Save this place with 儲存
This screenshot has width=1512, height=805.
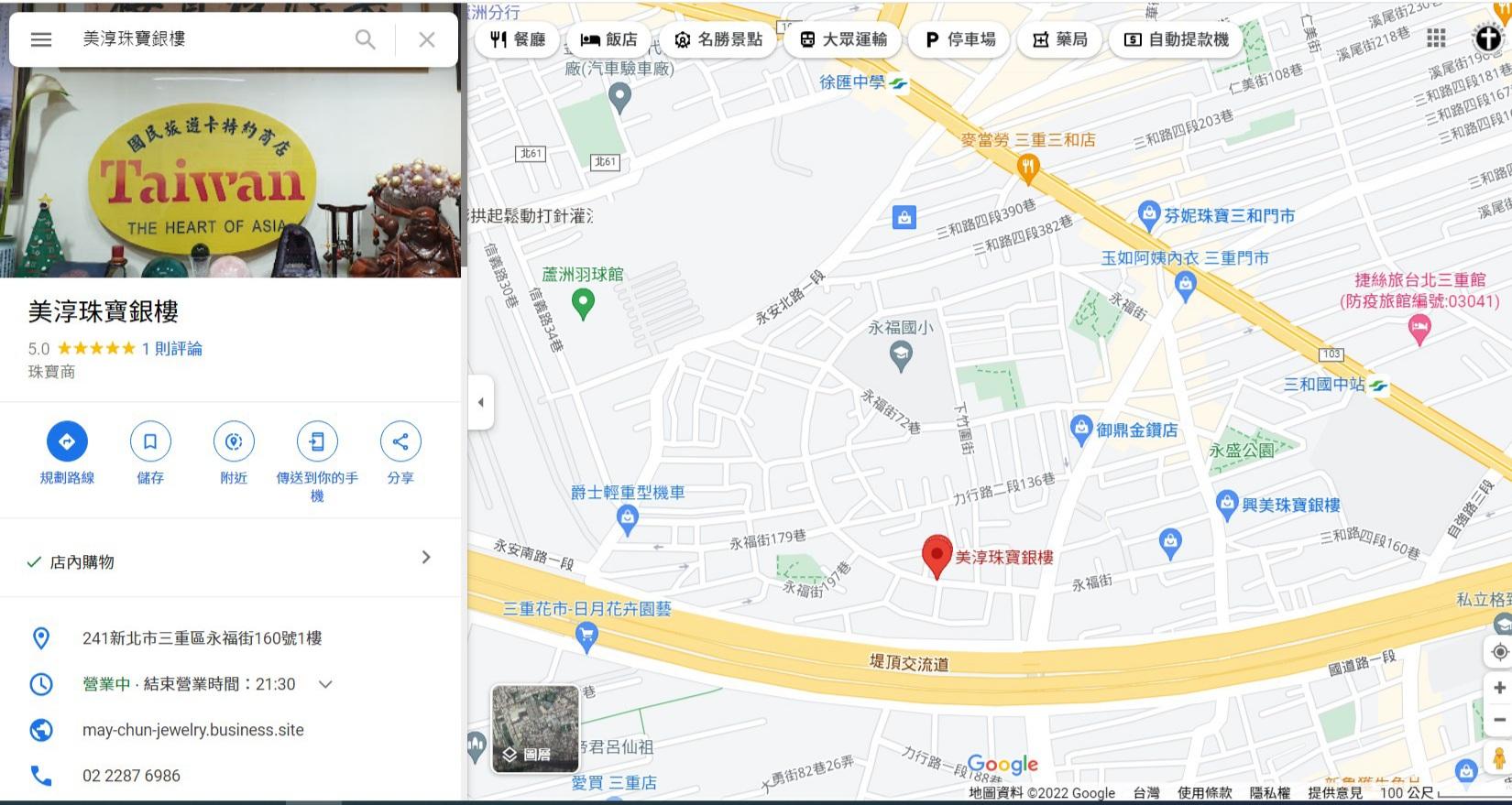(x=150, y=441)
